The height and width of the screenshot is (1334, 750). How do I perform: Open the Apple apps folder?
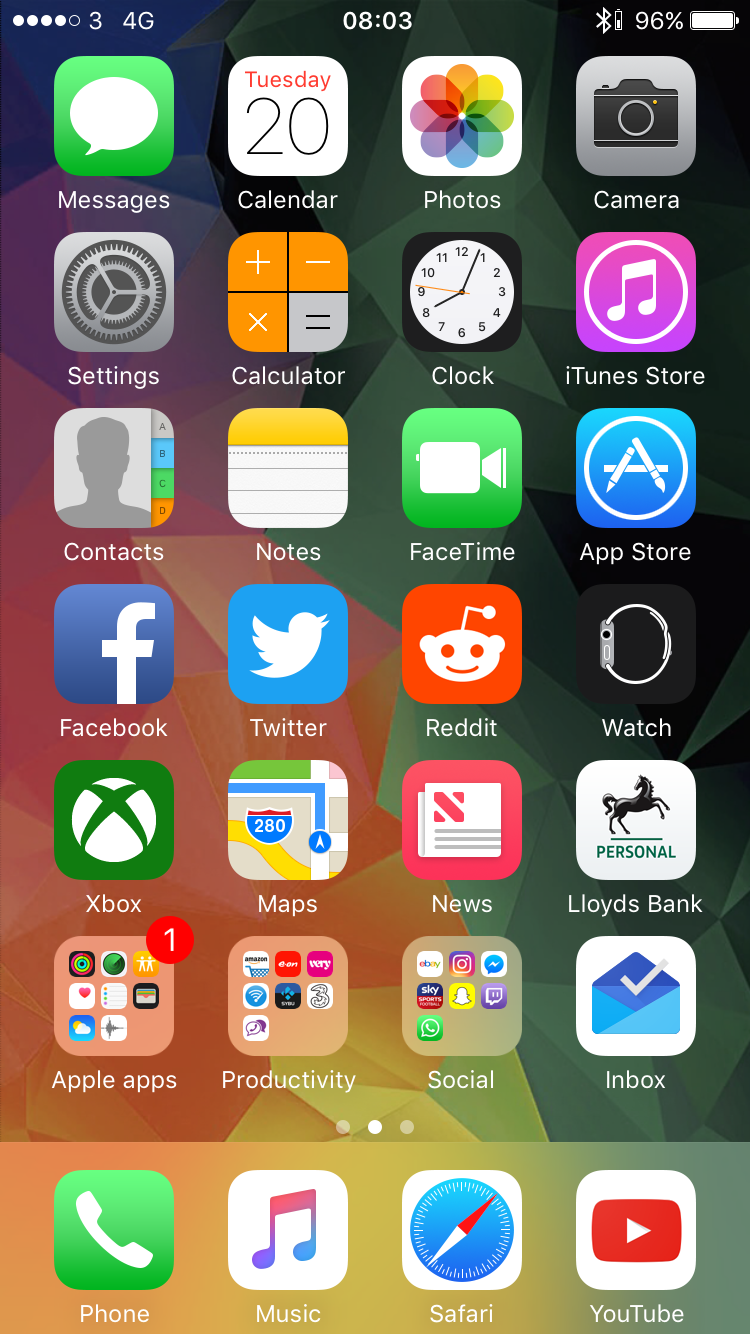point(114,996)
